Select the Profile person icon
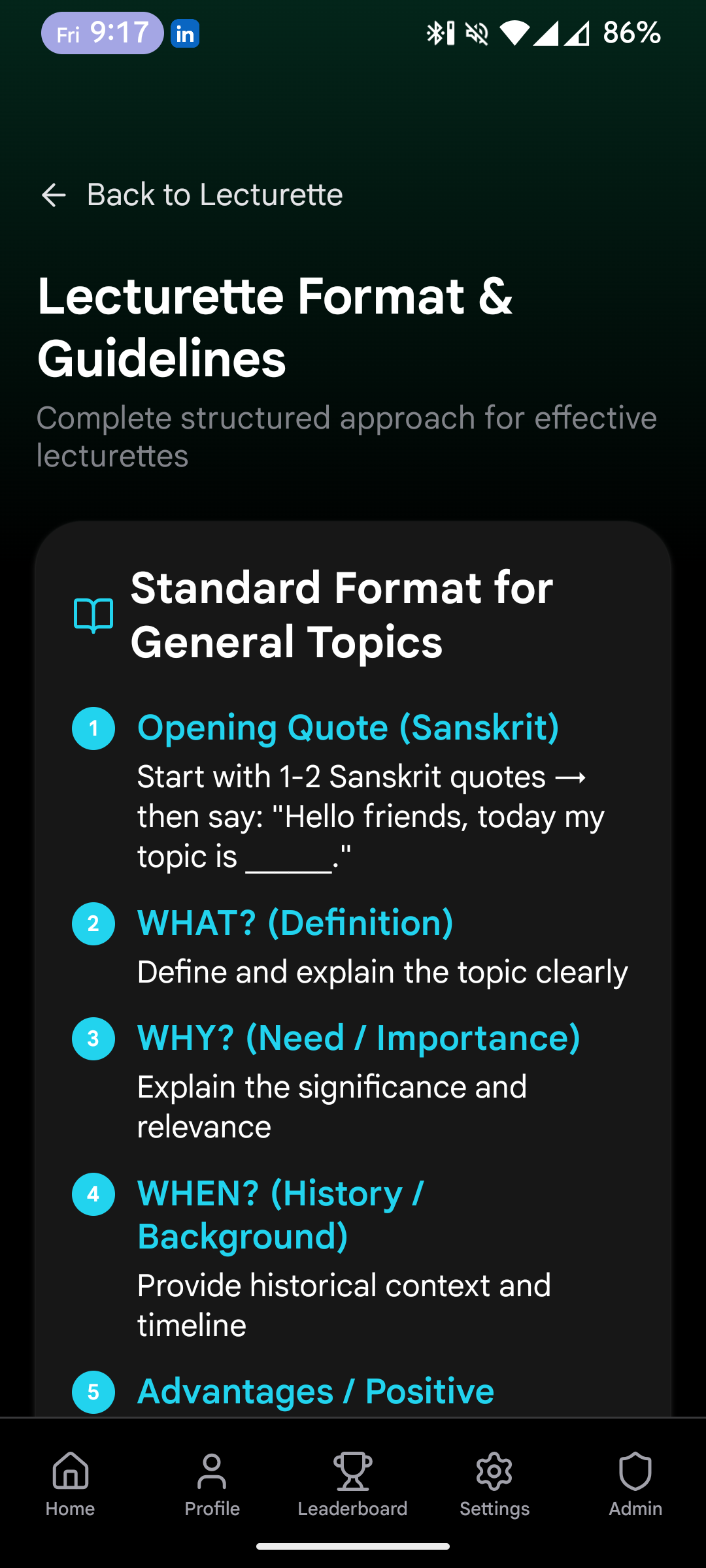This screenshot has height=1568, width=706. click(x=212, y=1474)
